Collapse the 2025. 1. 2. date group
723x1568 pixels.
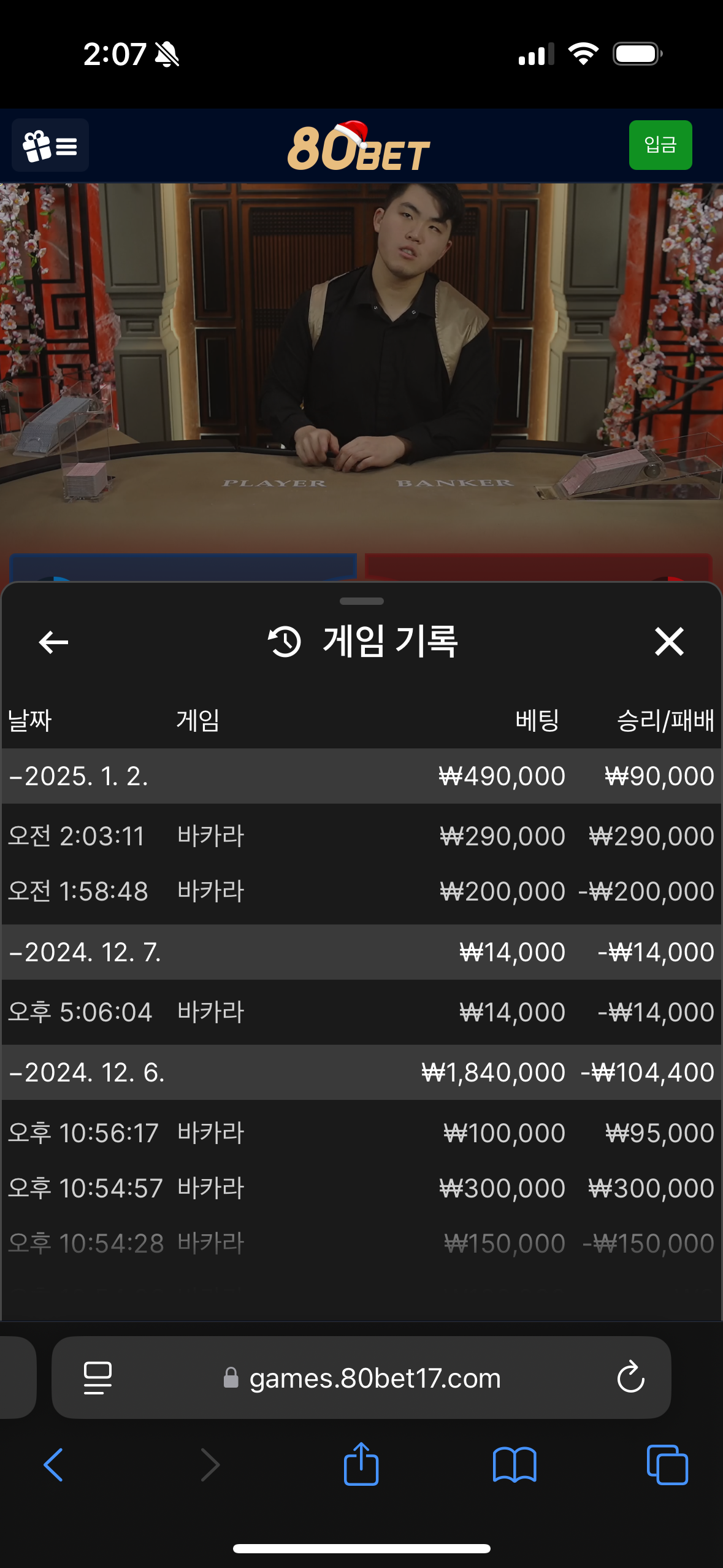tap(80, 776)
